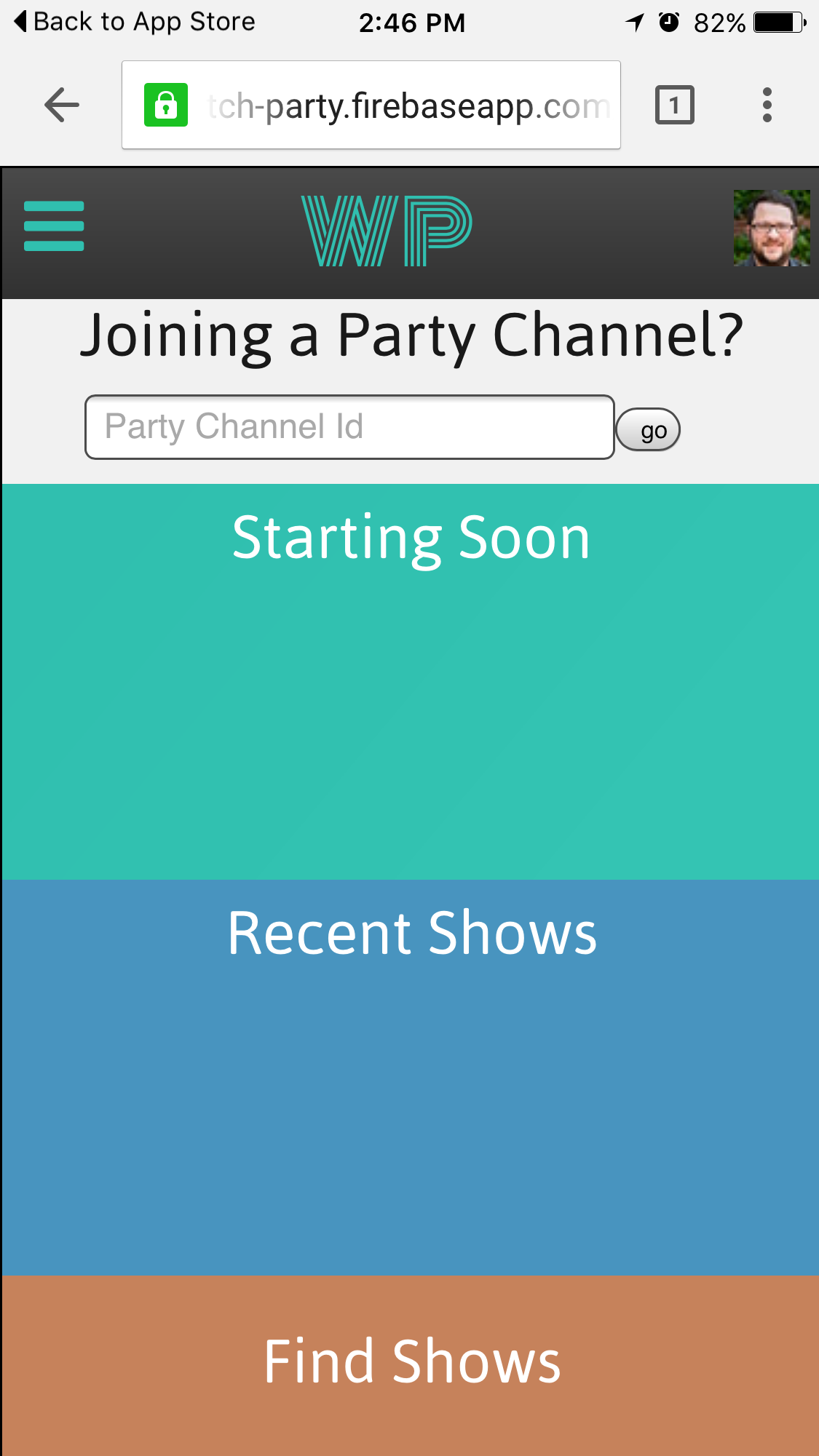Open the browser tab switcher
Screen dimensions: 819x1456
[x=675, y=106]
